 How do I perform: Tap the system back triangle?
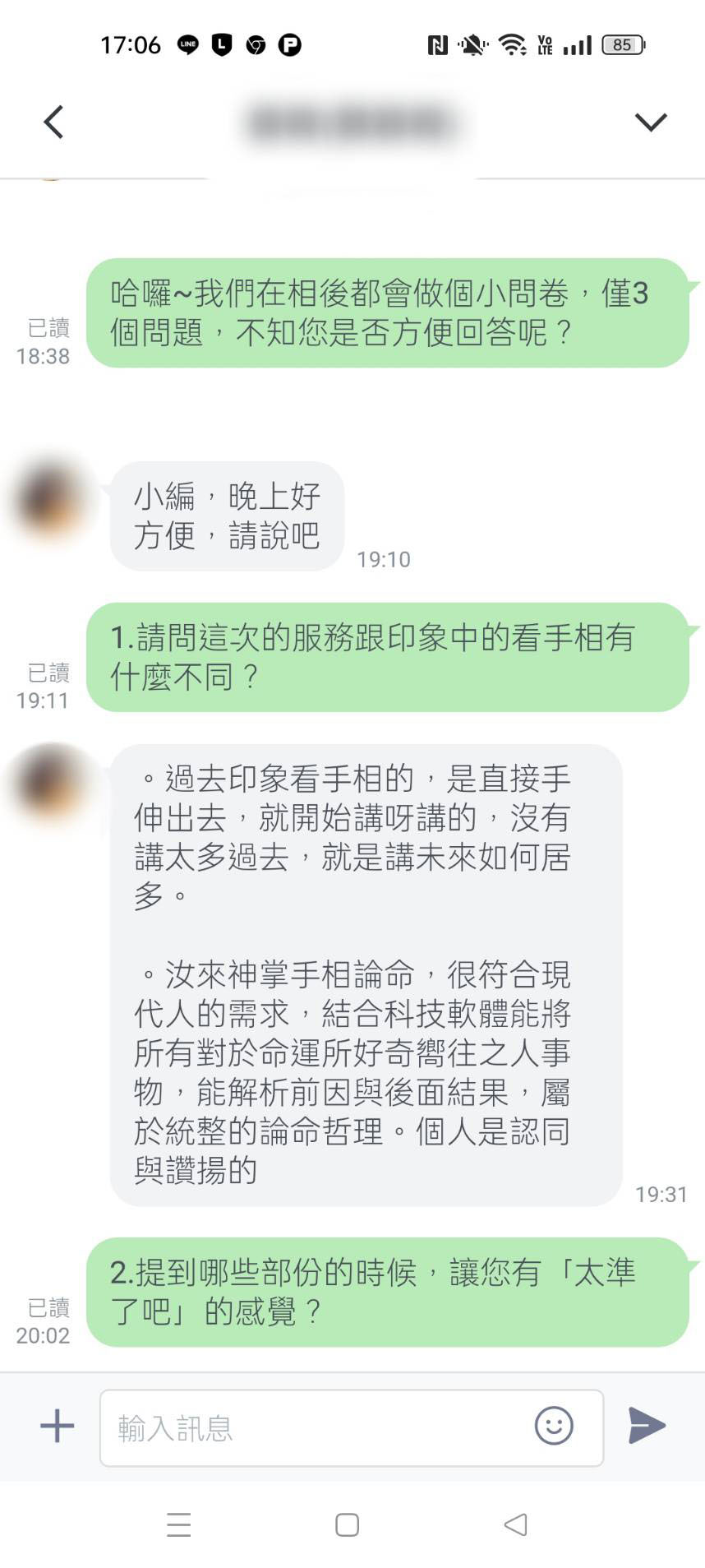click(515, 1524)
